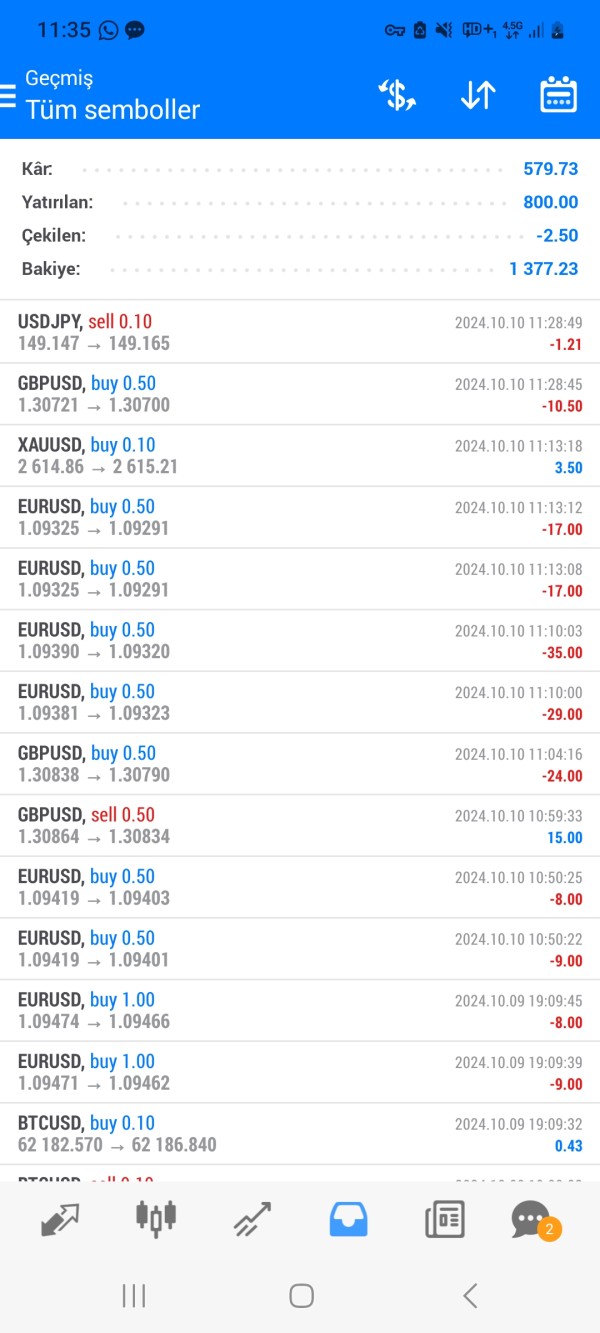Expand GBPUSD buy trade closed at 11:28:45
Screen dimensions: 600x1333
click(x=300, y=394)
